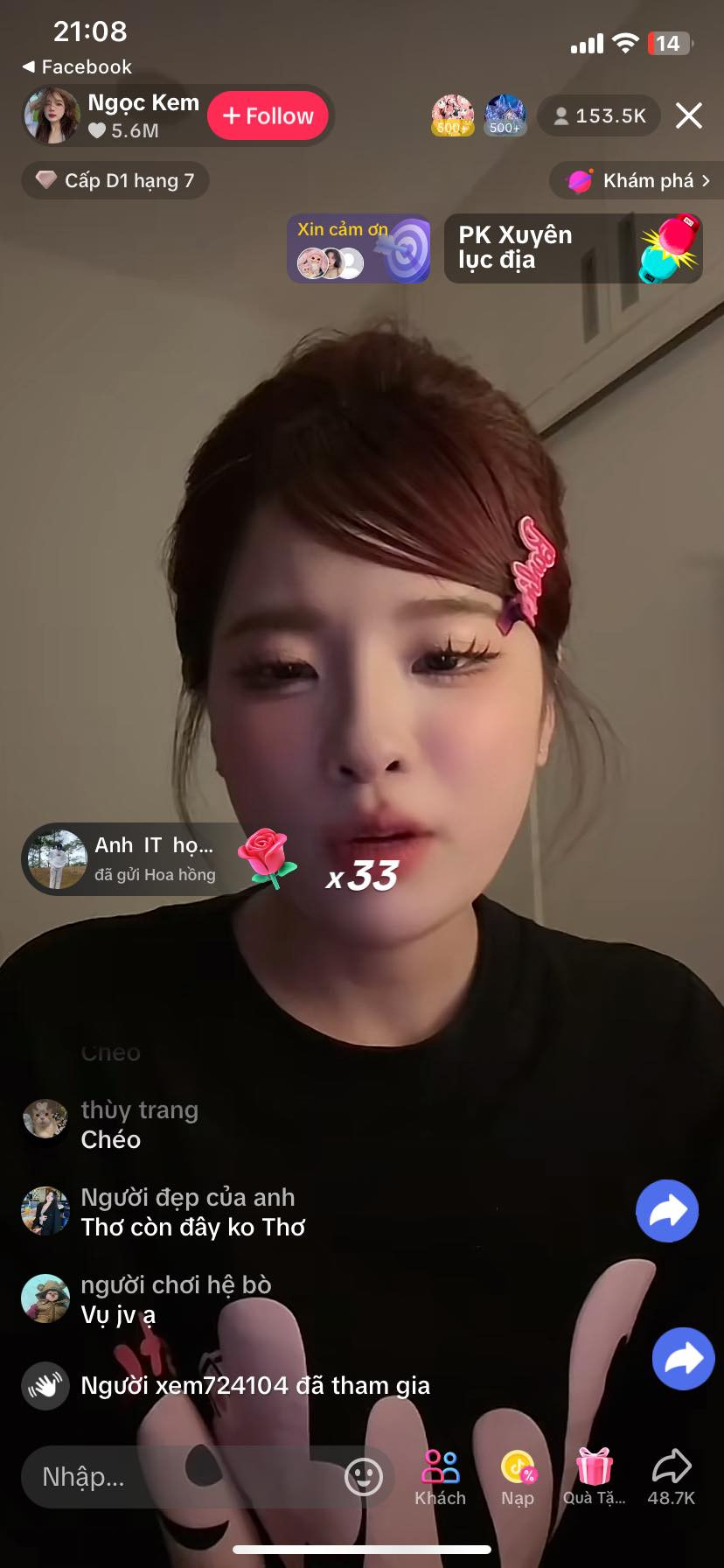The image size is (724, 1568).
Task: Return to Facebook via the back link
Action: coord(77,66)
